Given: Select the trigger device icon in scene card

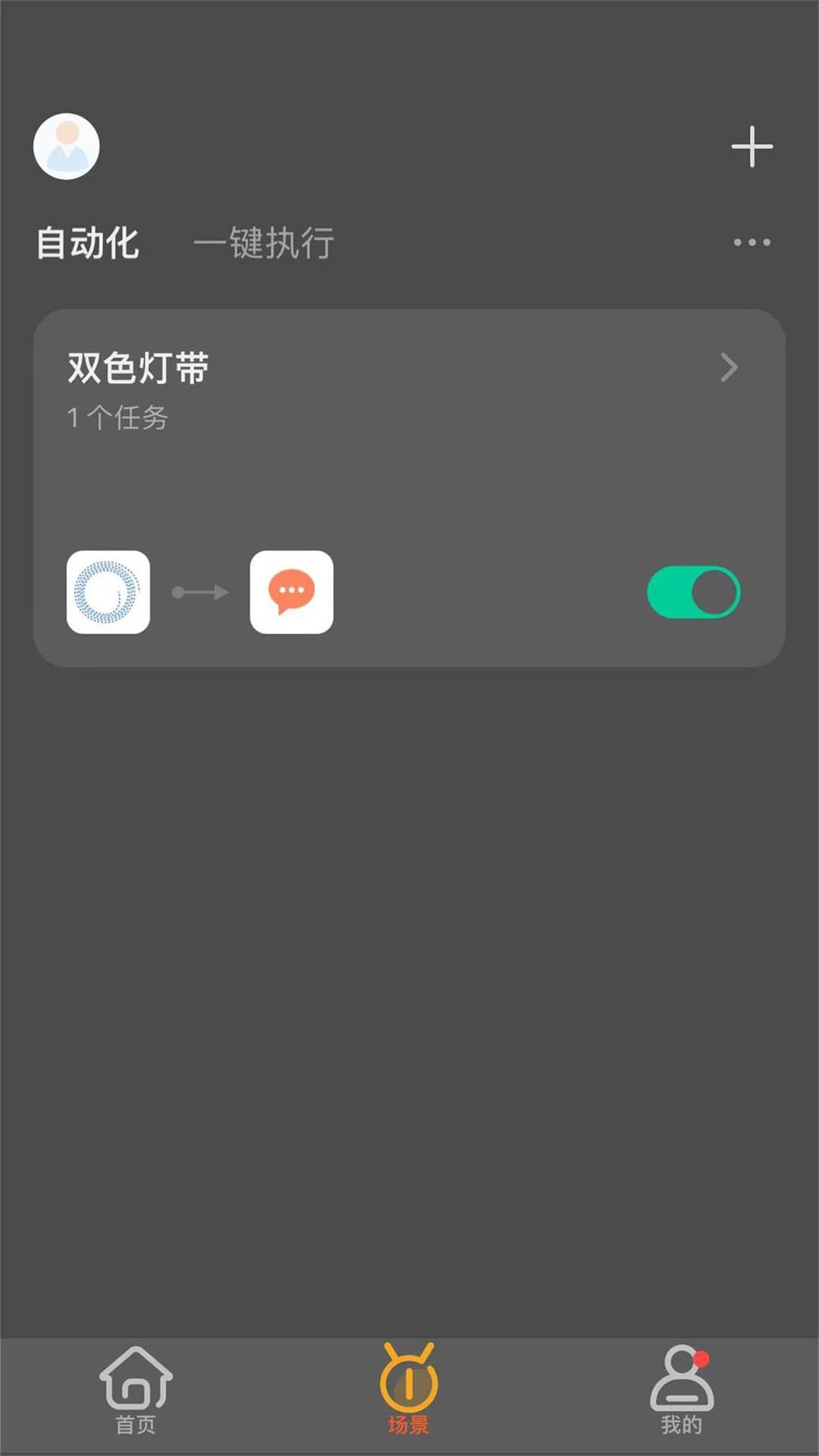Looking at the screenshot, I should tap(108, 592).
